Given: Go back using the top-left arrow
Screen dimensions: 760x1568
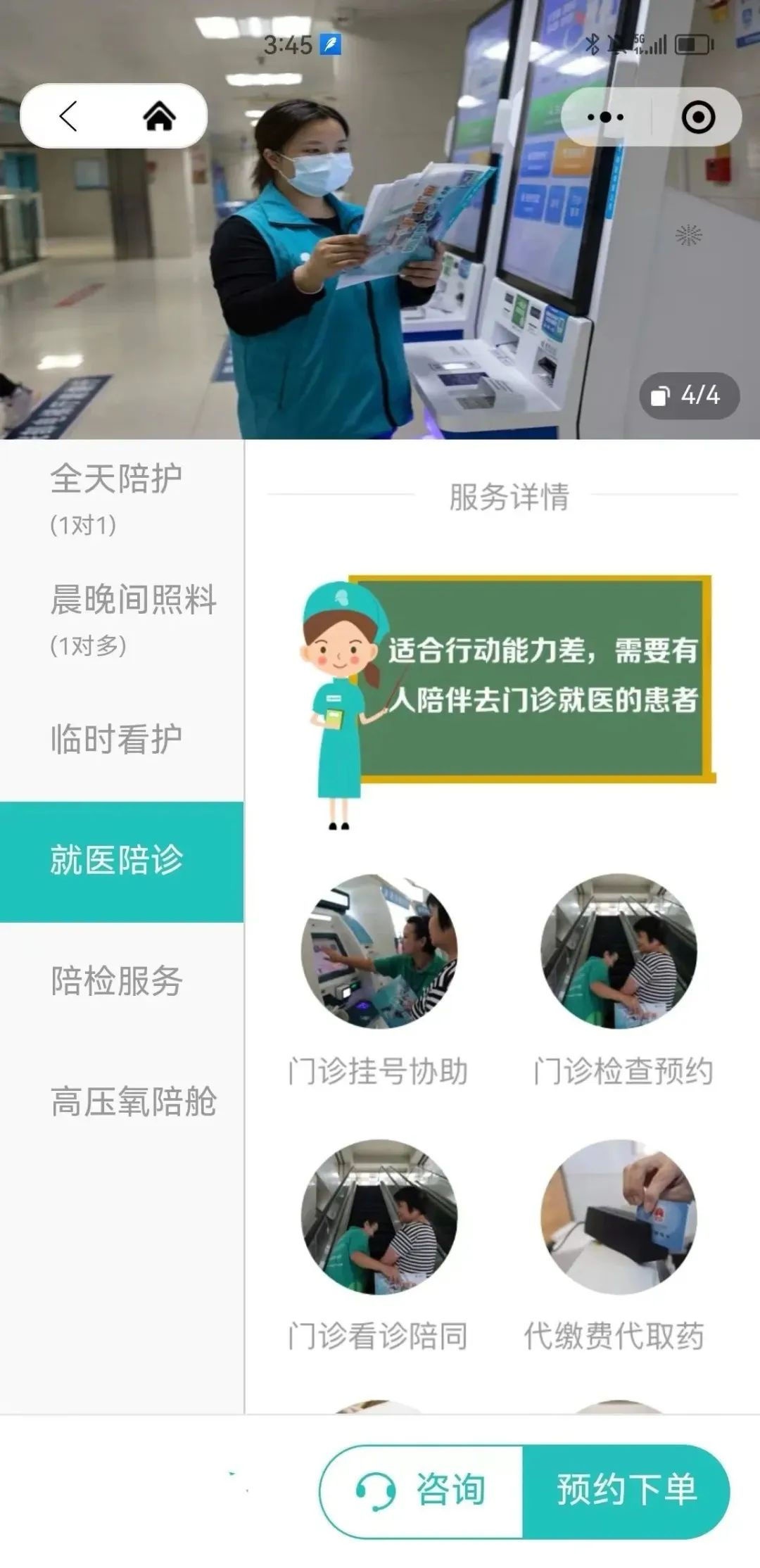Looking at the screenshot, I should pyautogui.click(x=68, y=116).
